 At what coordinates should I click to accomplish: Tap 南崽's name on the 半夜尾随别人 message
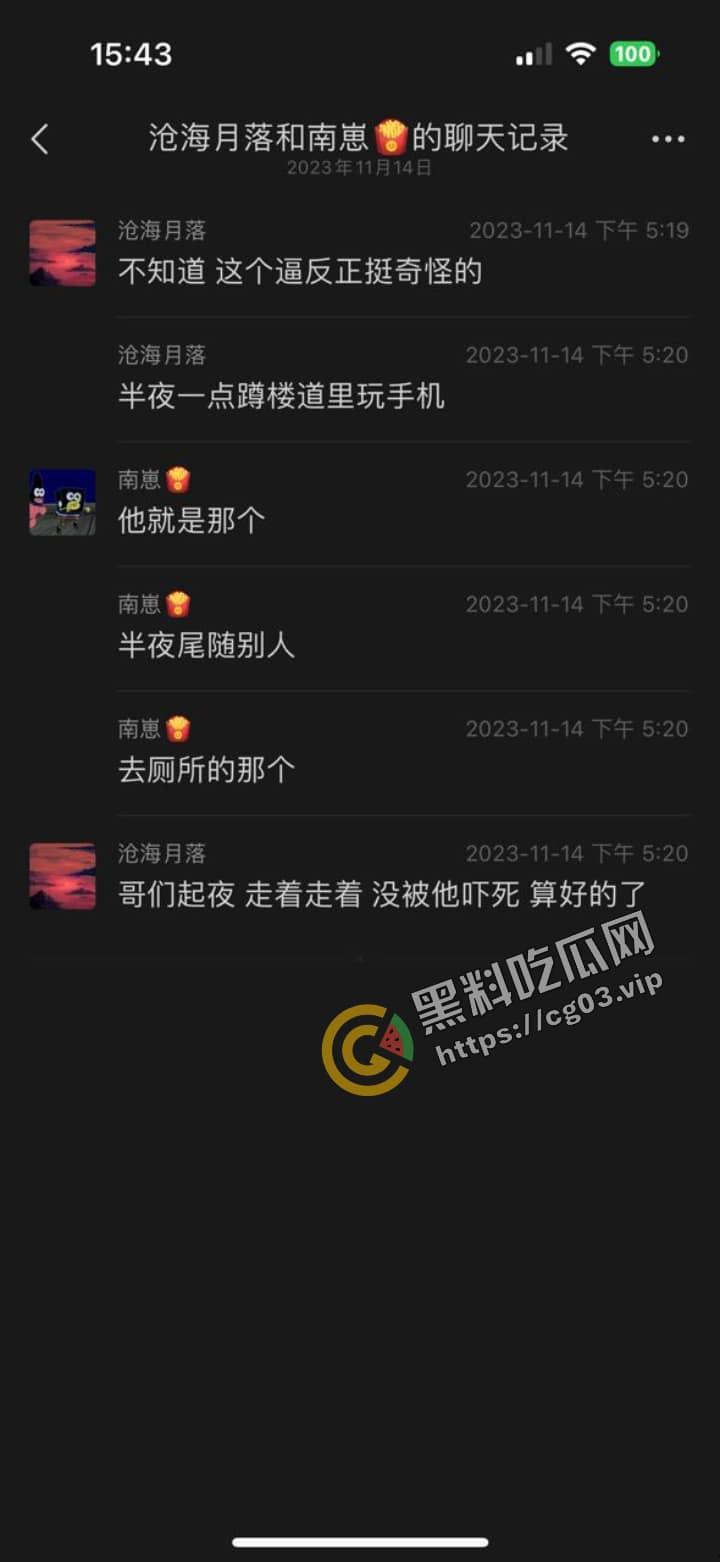point(140,604)
